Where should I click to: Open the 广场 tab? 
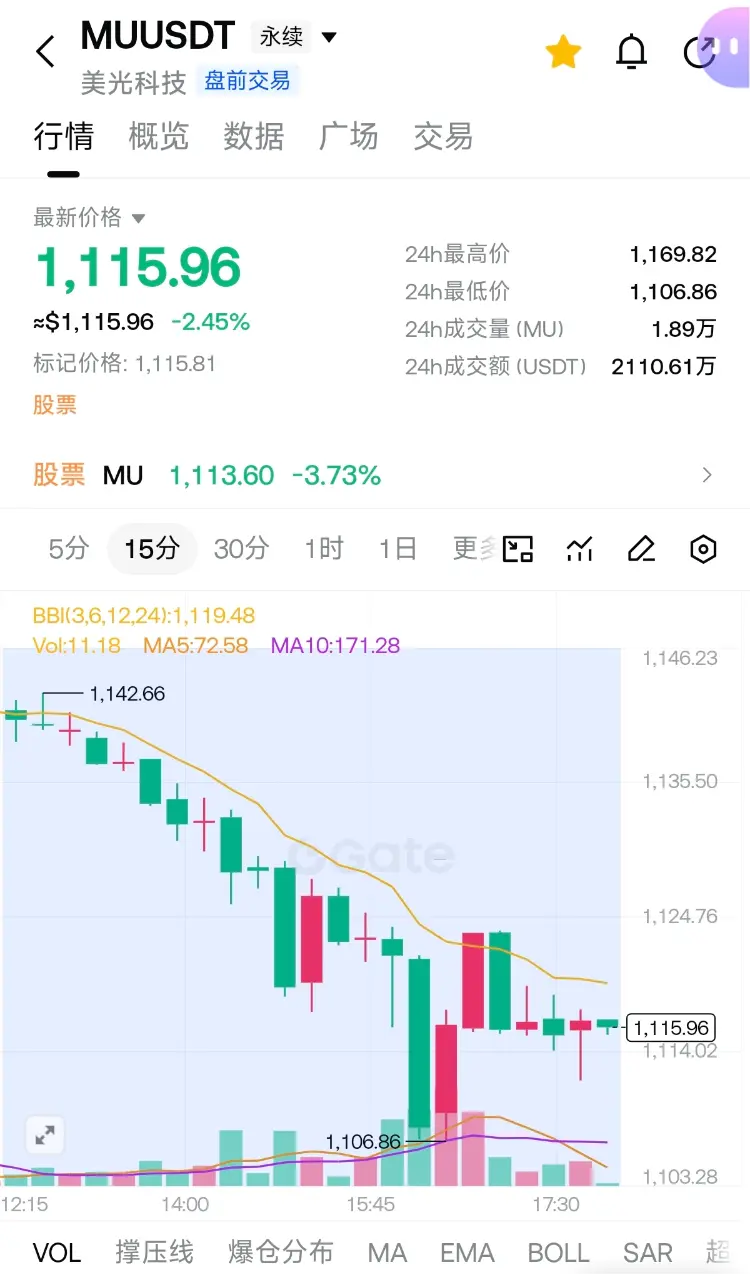click(x=348, y=136)
